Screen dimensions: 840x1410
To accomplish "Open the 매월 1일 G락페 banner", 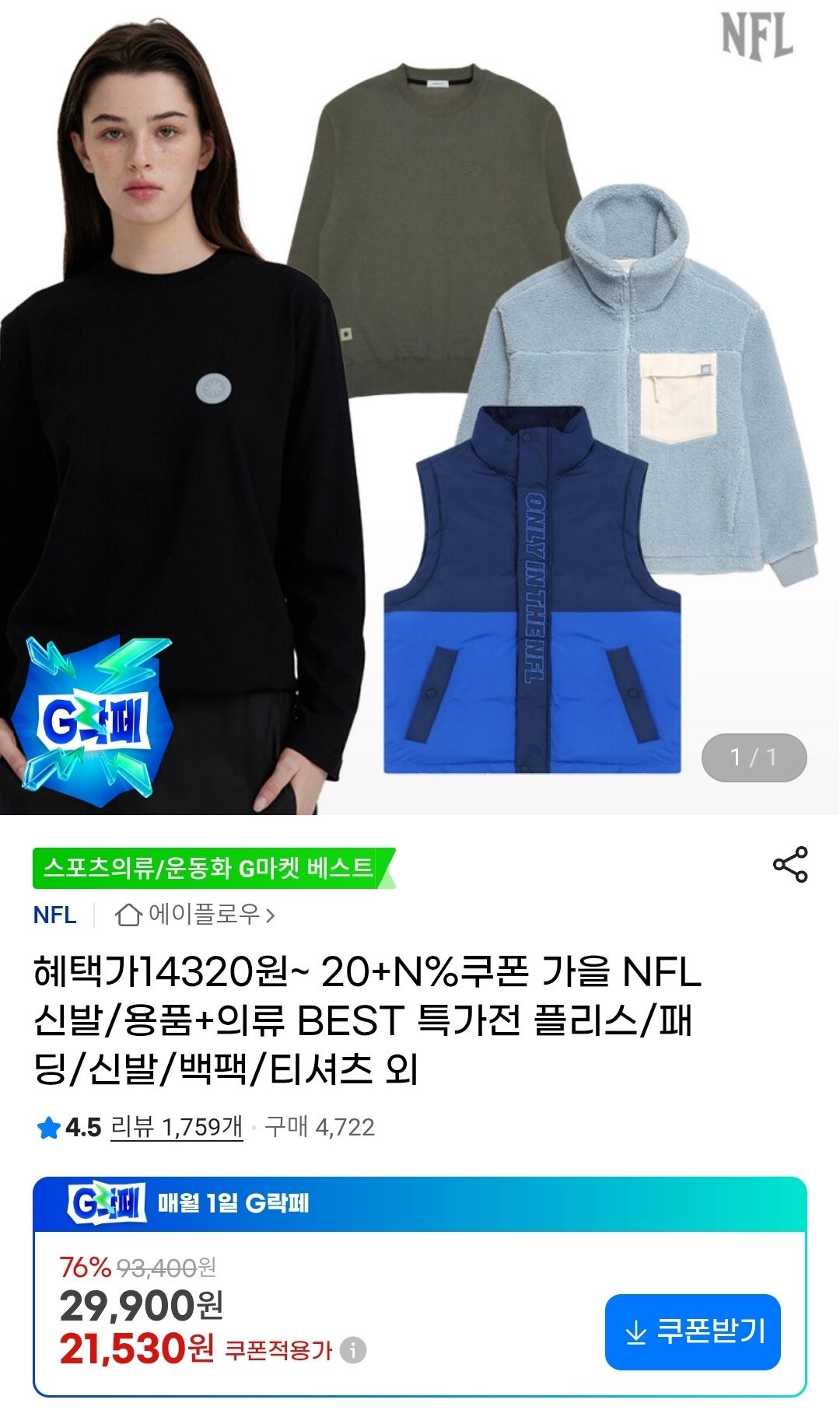I will tap(420, 1203).
